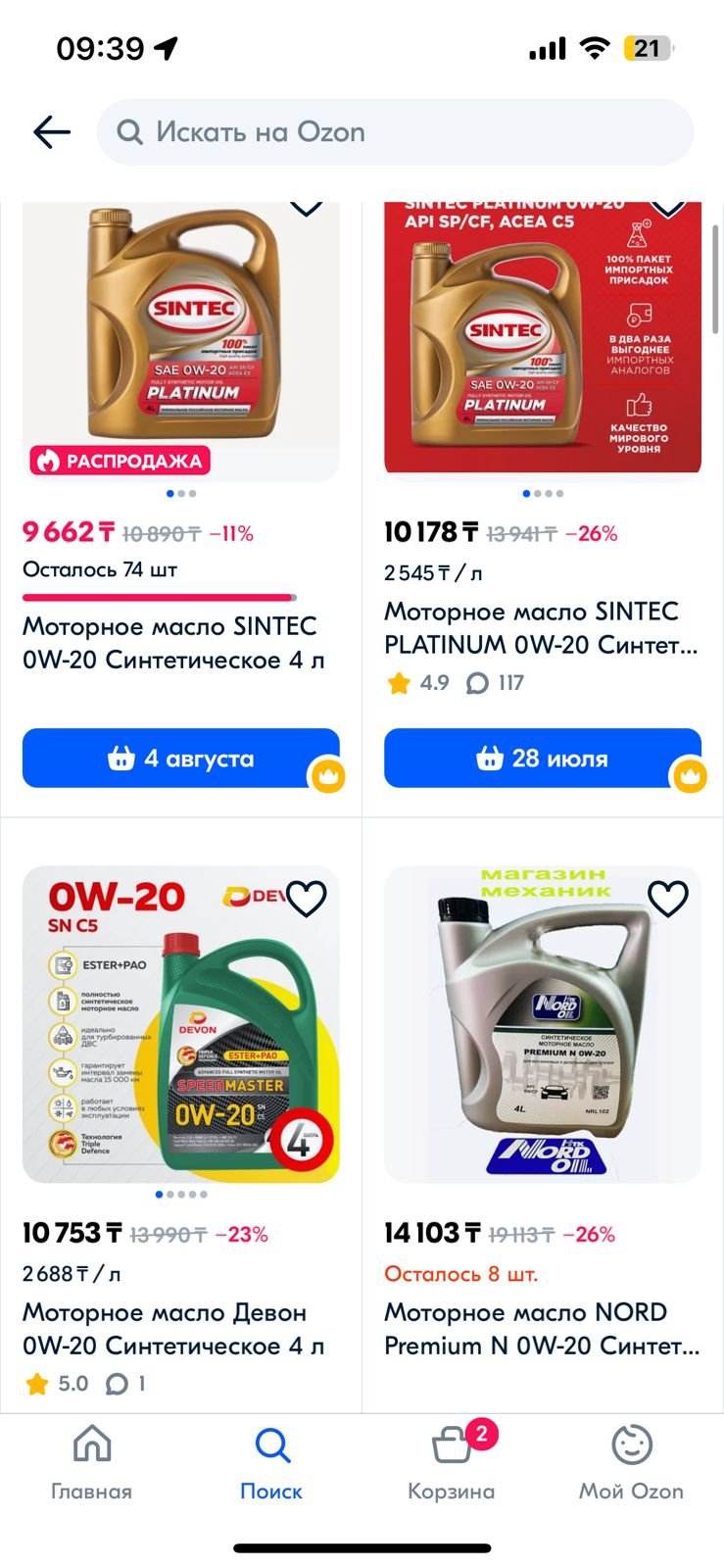The width and height of the screenshot is (724, 1568).
Task: Open the 'Искать на Ozon' search field
Action: click(x=395, y=131)
